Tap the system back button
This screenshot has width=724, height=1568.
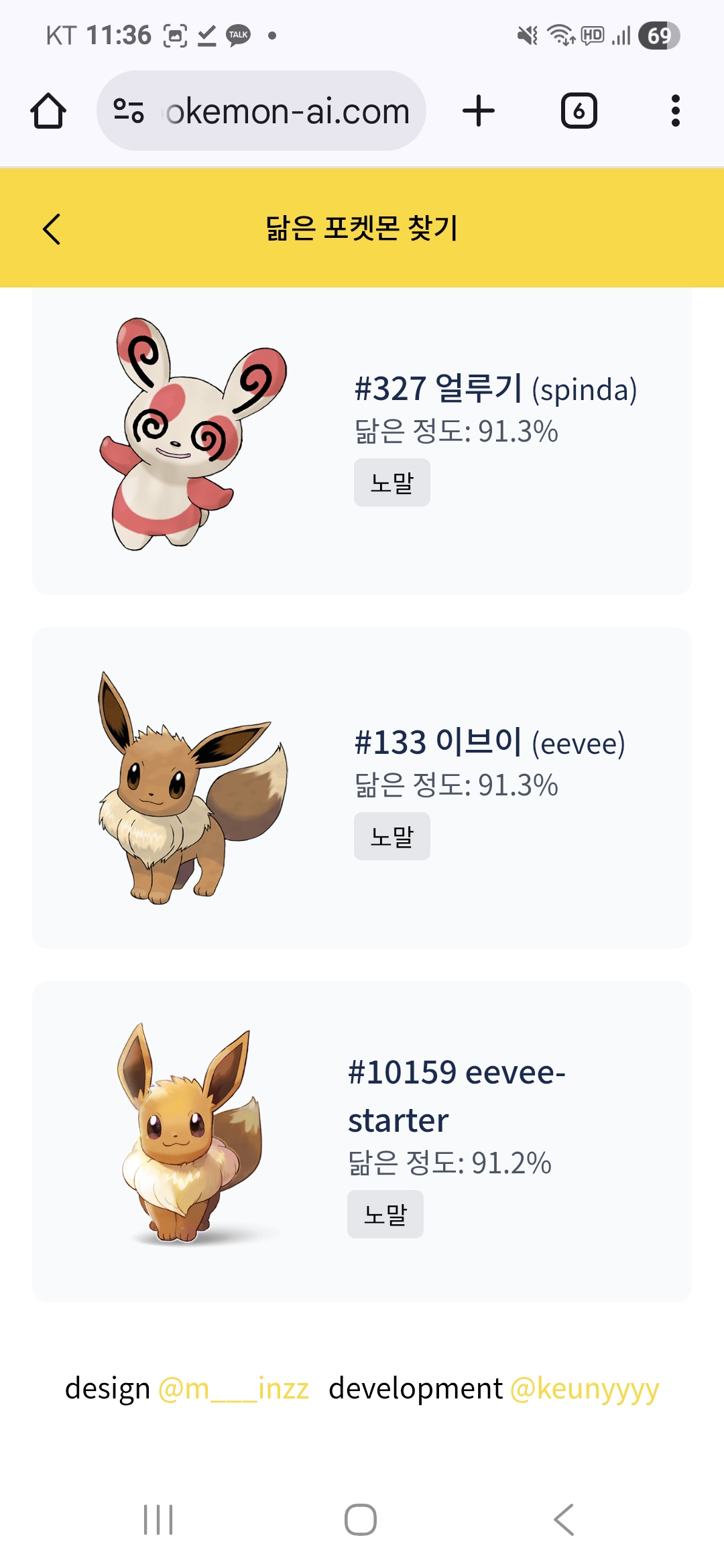564,1519
